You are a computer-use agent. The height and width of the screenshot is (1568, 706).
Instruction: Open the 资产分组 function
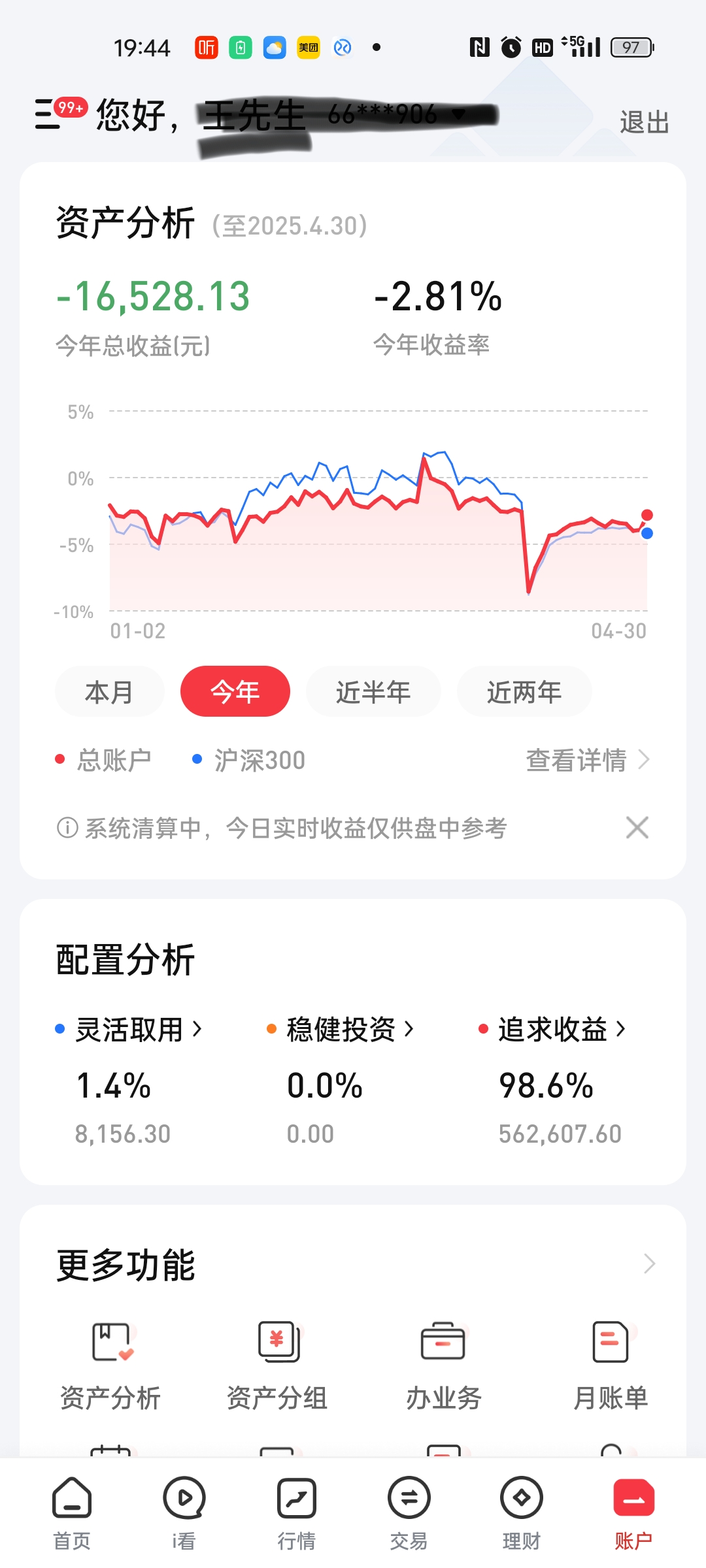coord(277,1364)
